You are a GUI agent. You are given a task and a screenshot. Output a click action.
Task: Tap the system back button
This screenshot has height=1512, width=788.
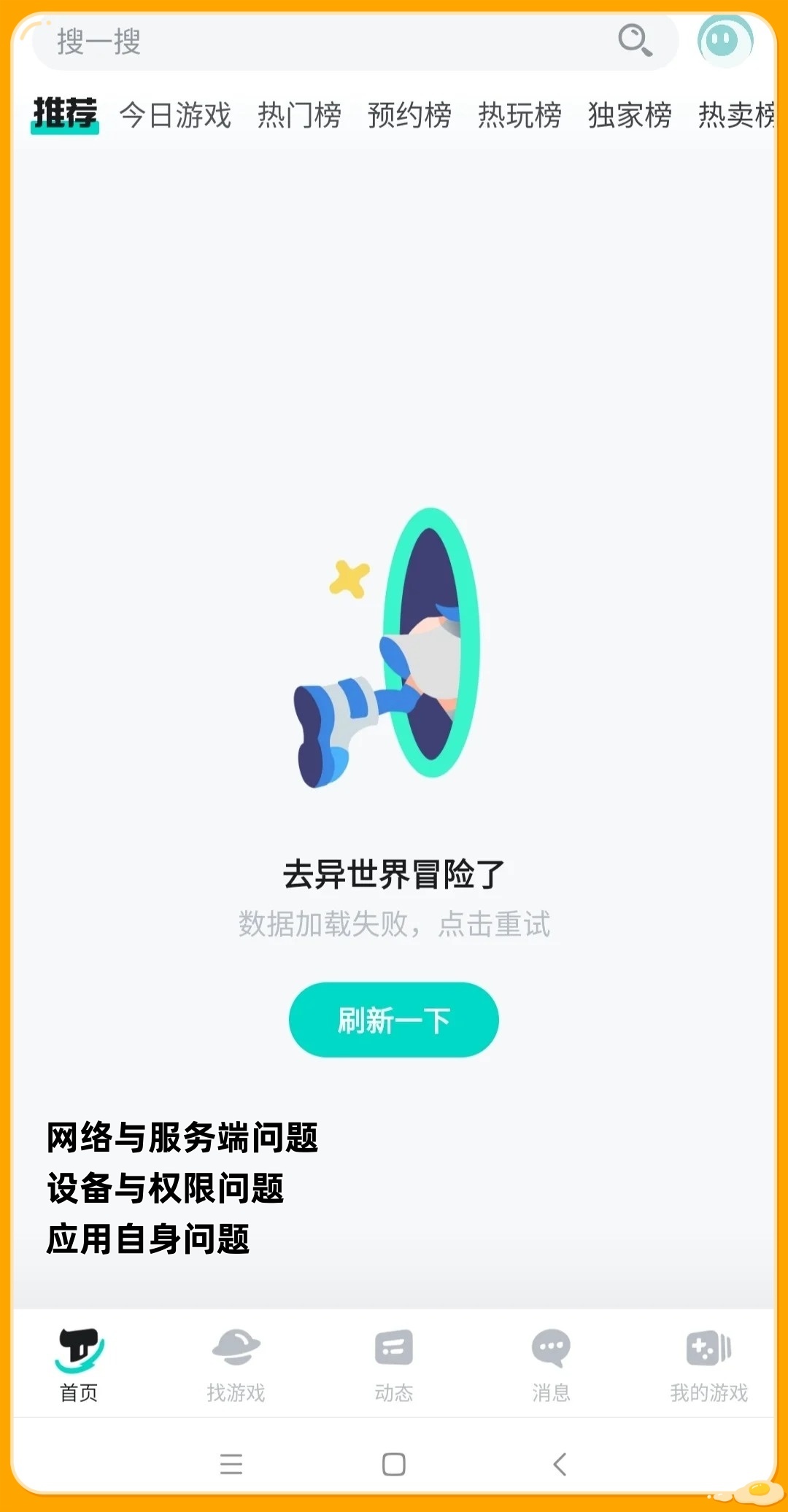(x=560, y=1464)
